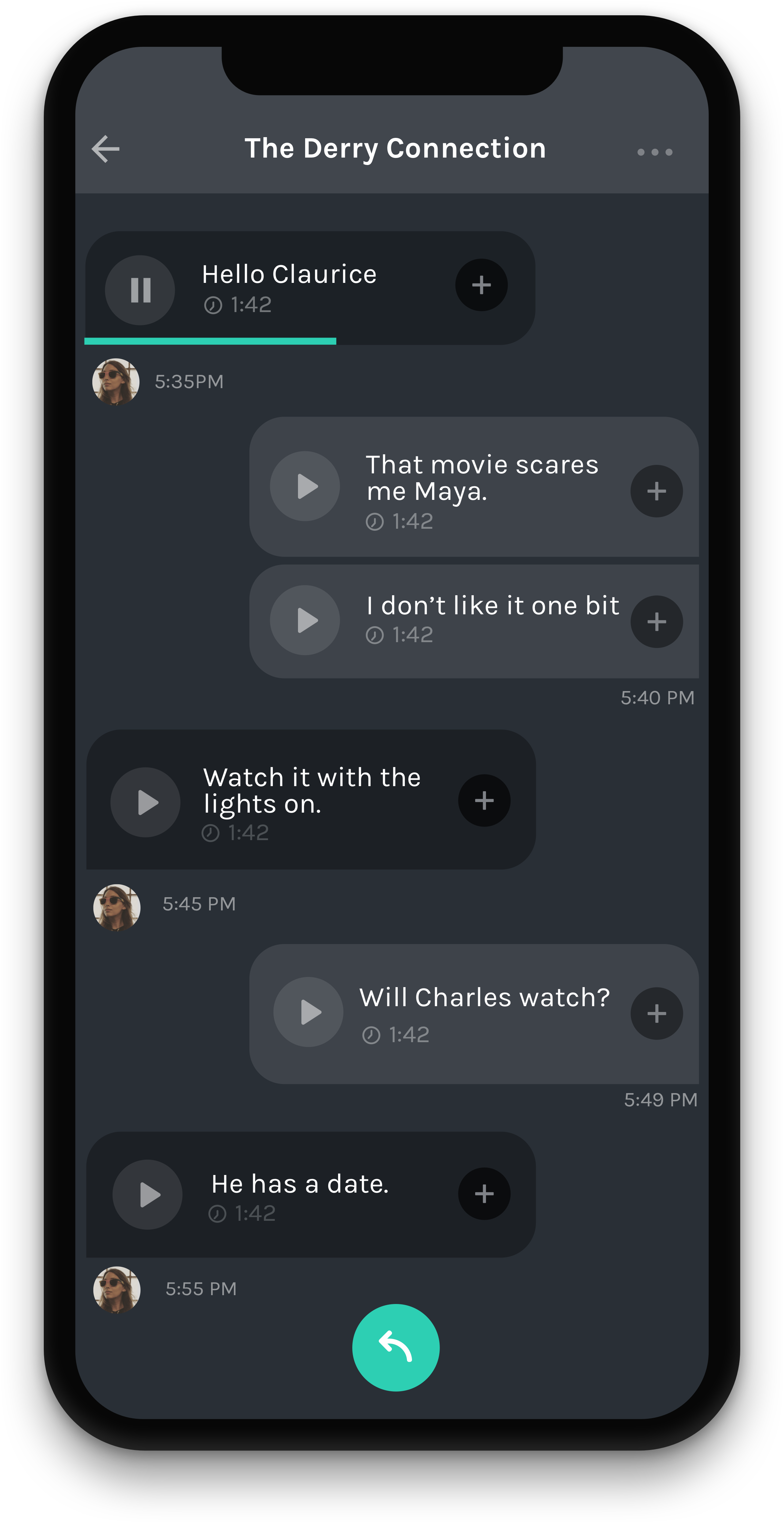
Task: Pause the 'Hello Claurice' voice message
Action: (139, 290)
